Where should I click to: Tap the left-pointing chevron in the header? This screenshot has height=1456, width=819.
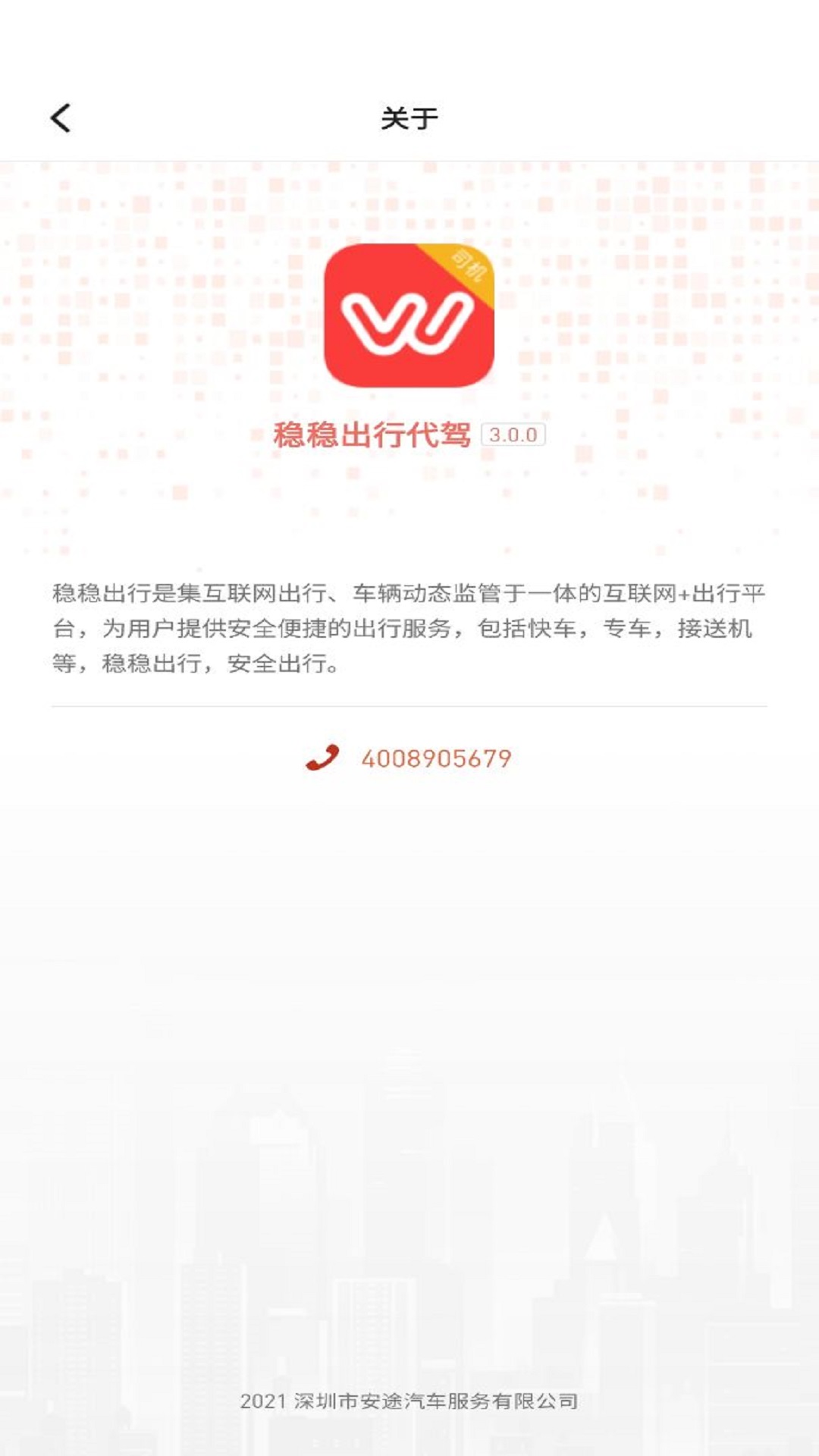[61, 118]
